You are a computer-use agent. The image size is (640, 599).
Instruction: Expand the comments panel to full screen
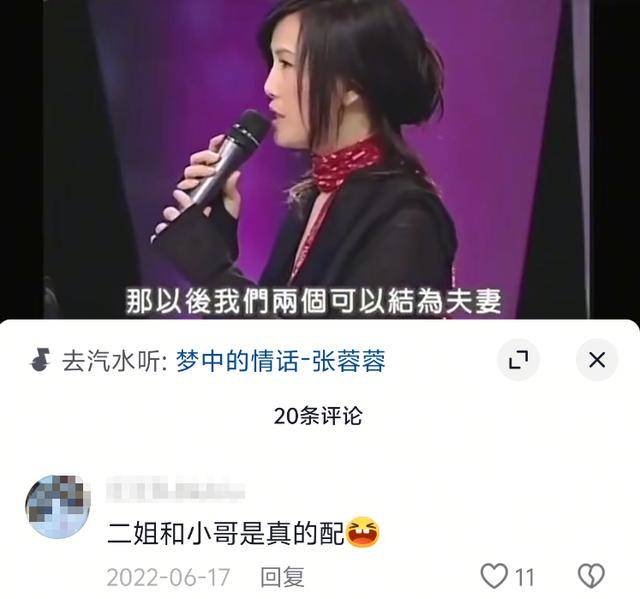point(518,360)
